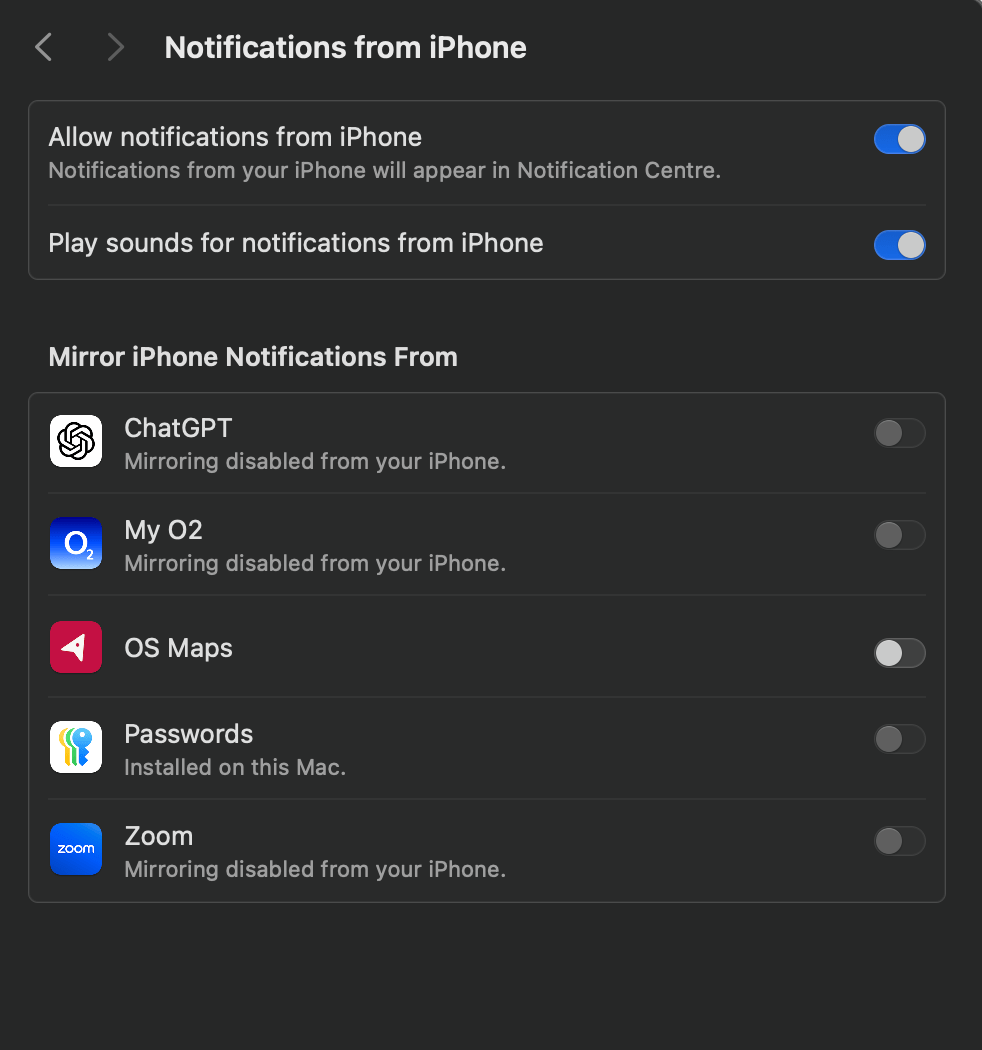
Task: Enable notification mirroring for My O2
Action: pyautogui.click(x=899, y=535)
